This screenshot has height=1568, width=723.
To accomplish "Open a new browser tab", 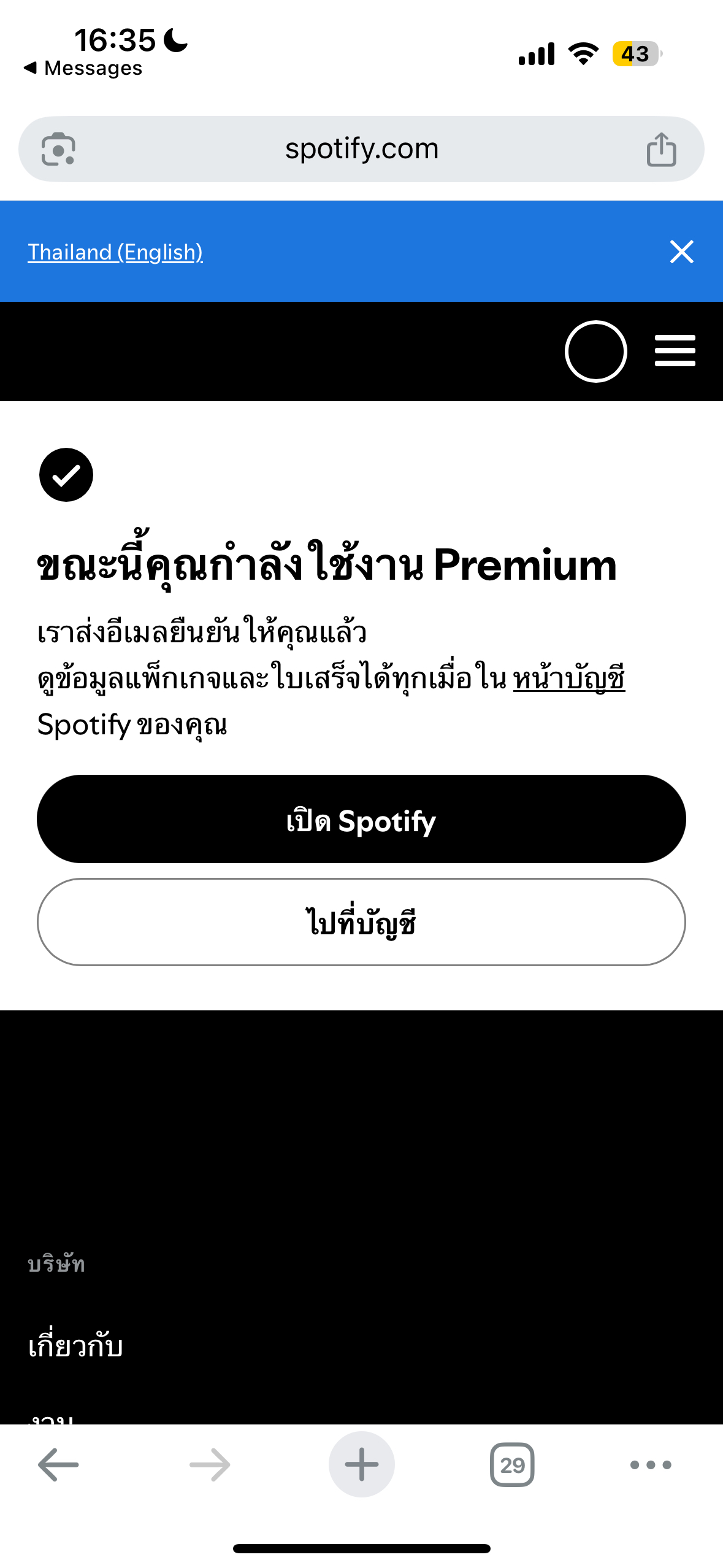I will coord(361,1465).
